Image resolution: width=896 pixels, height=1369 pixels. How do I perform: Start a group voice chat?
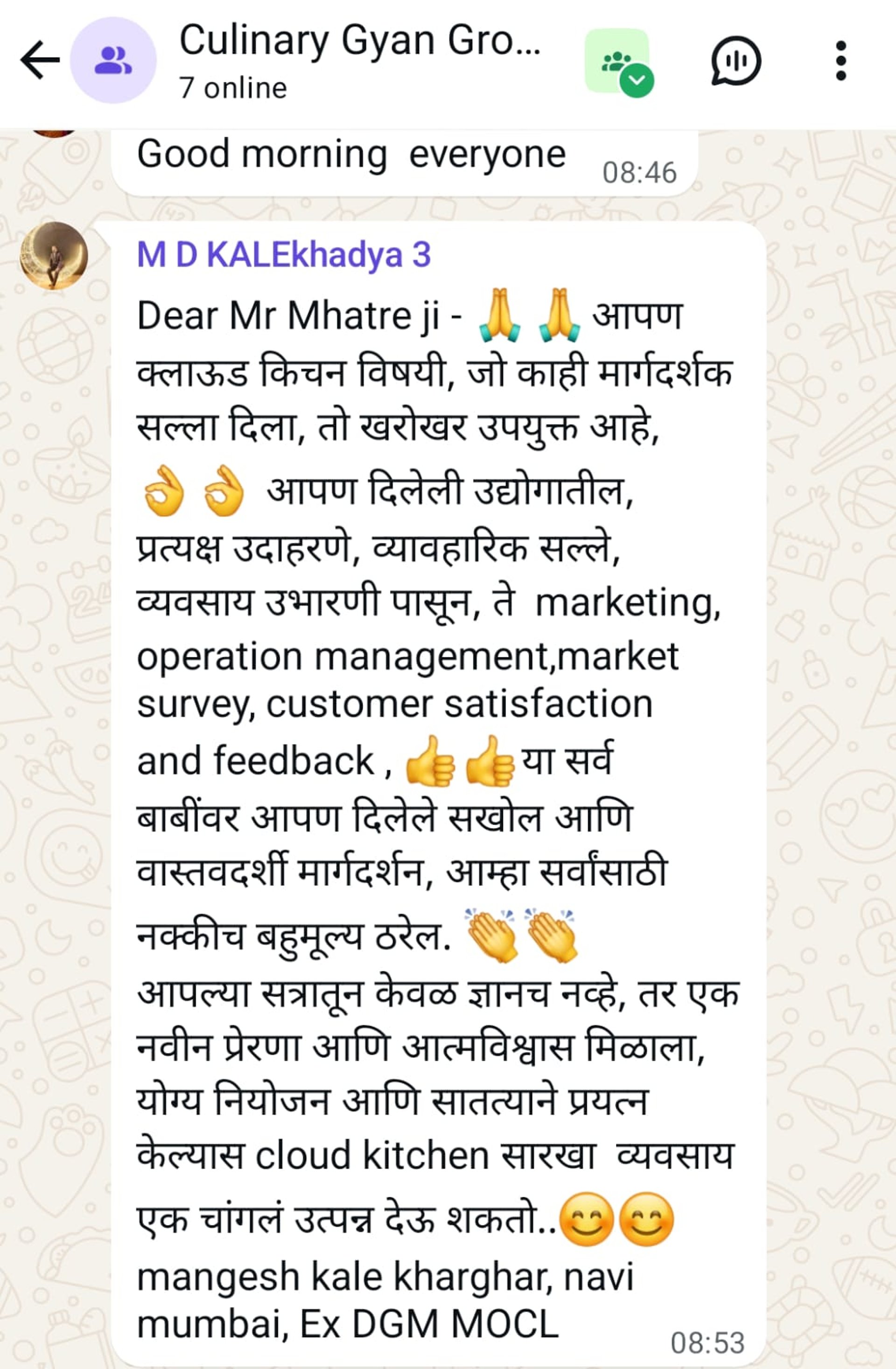click(735, 61)
